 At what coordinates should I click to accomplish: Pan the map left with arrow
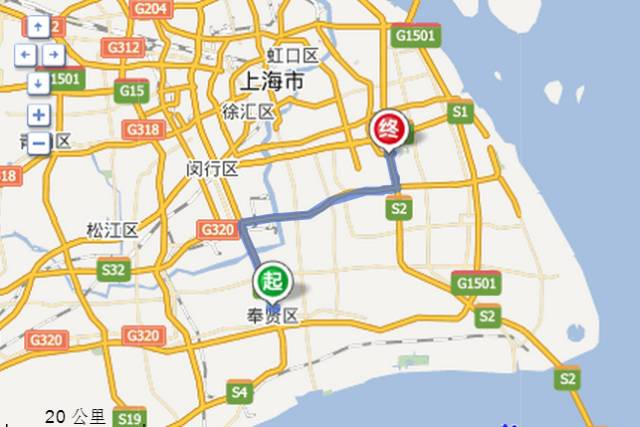[25, 55]
